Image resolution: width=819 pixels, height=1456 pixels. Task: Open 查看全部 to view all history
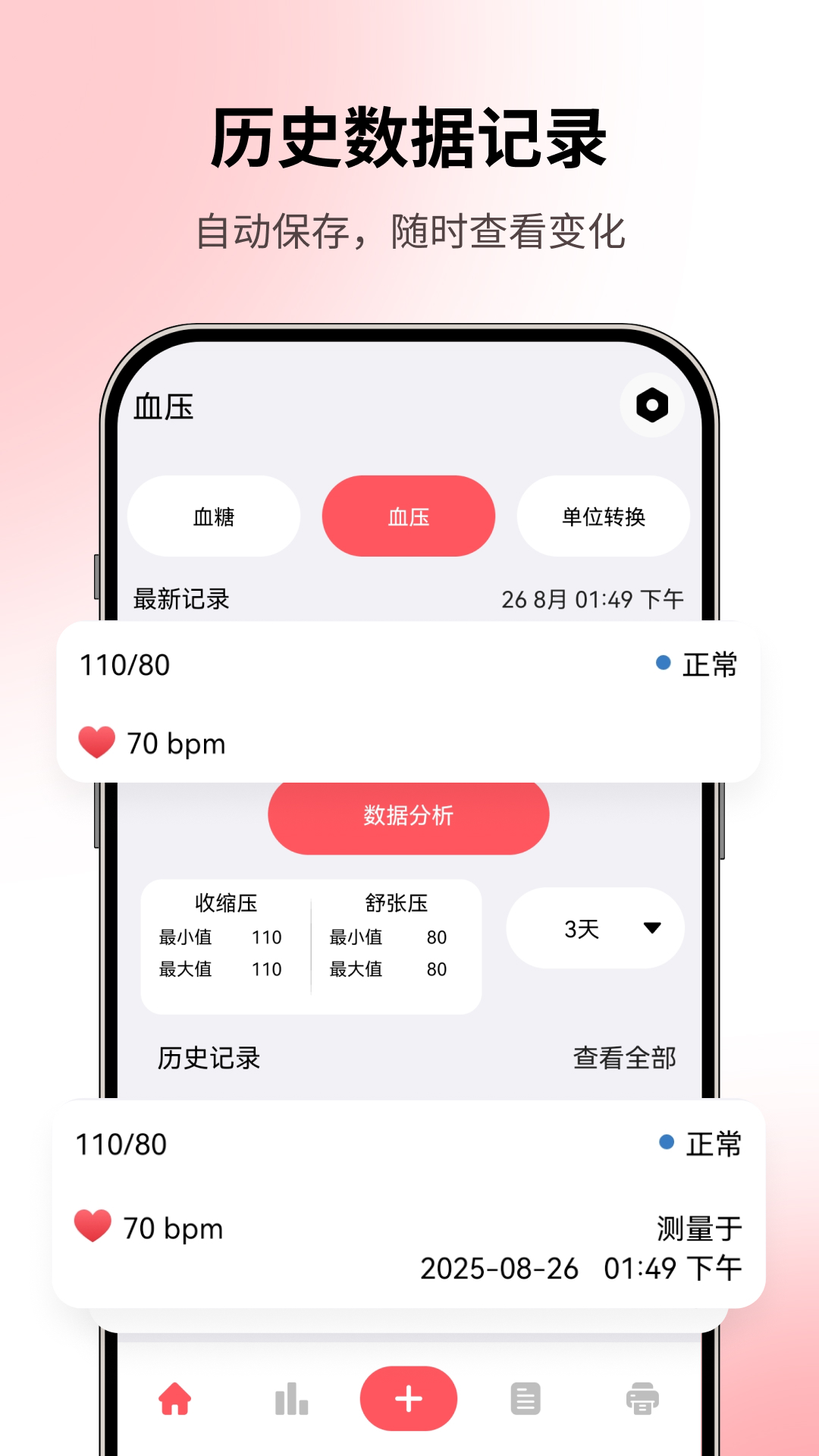click(x=625, y=1056)
